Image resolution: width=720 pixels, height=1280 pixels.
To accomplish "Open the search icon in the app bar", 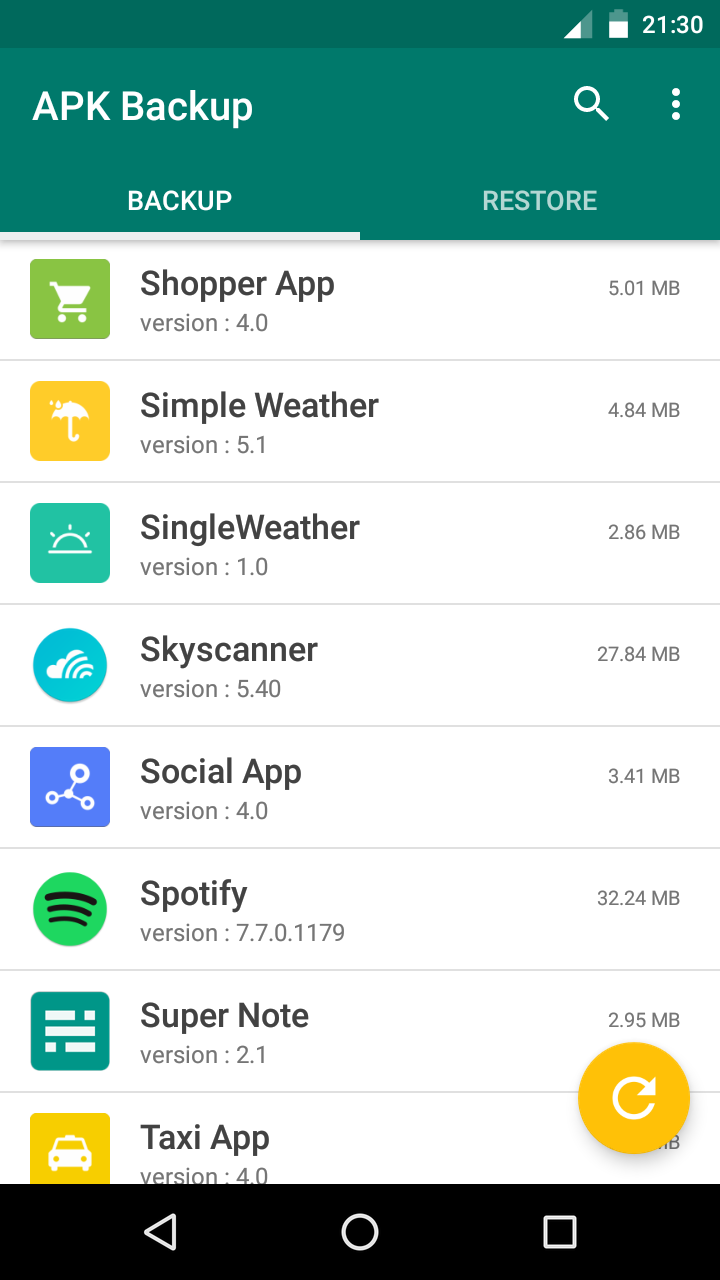I will pos(591,104).
